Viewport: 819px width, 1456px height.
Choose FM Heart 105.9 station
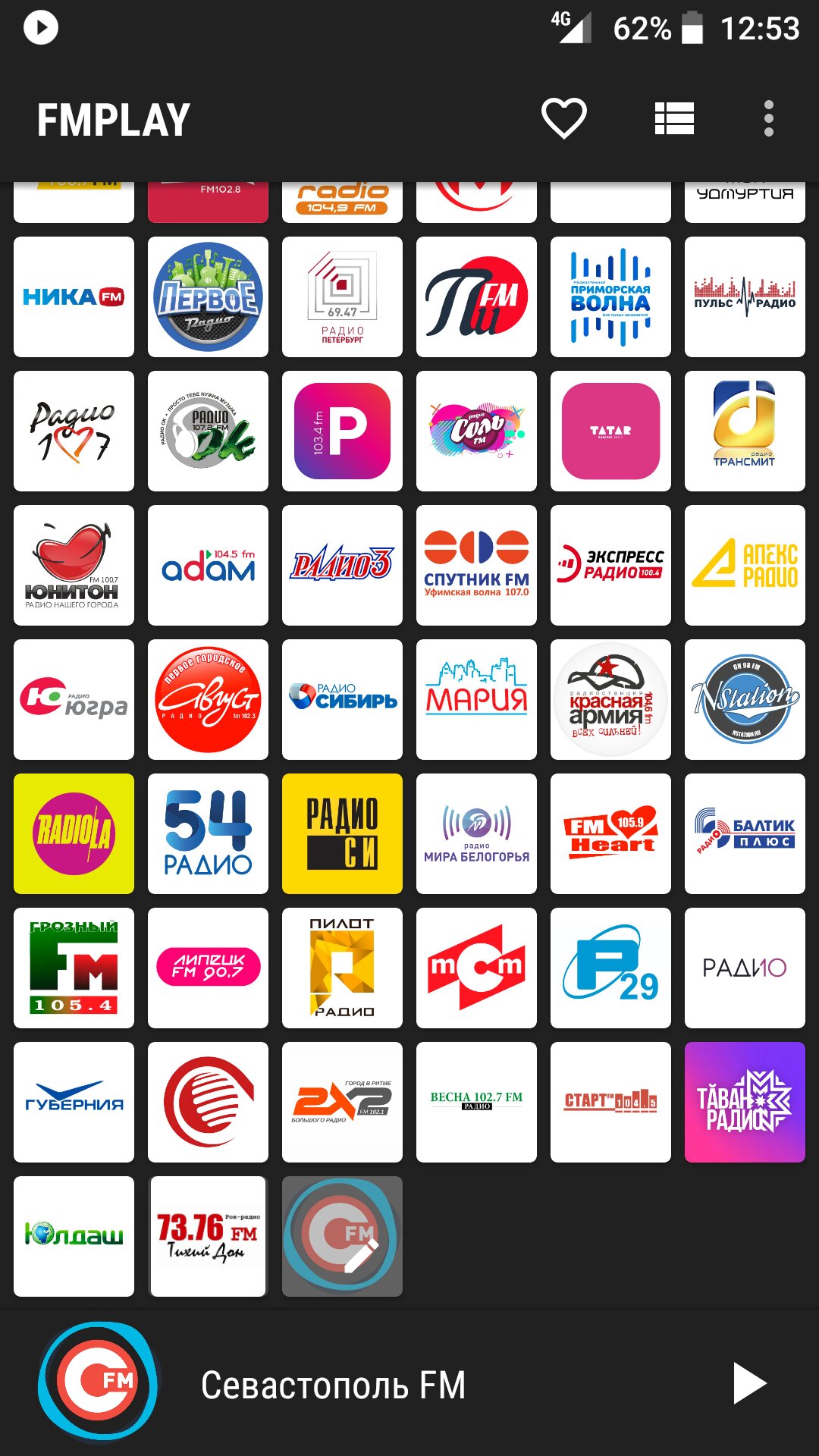(x=610, y=833)
